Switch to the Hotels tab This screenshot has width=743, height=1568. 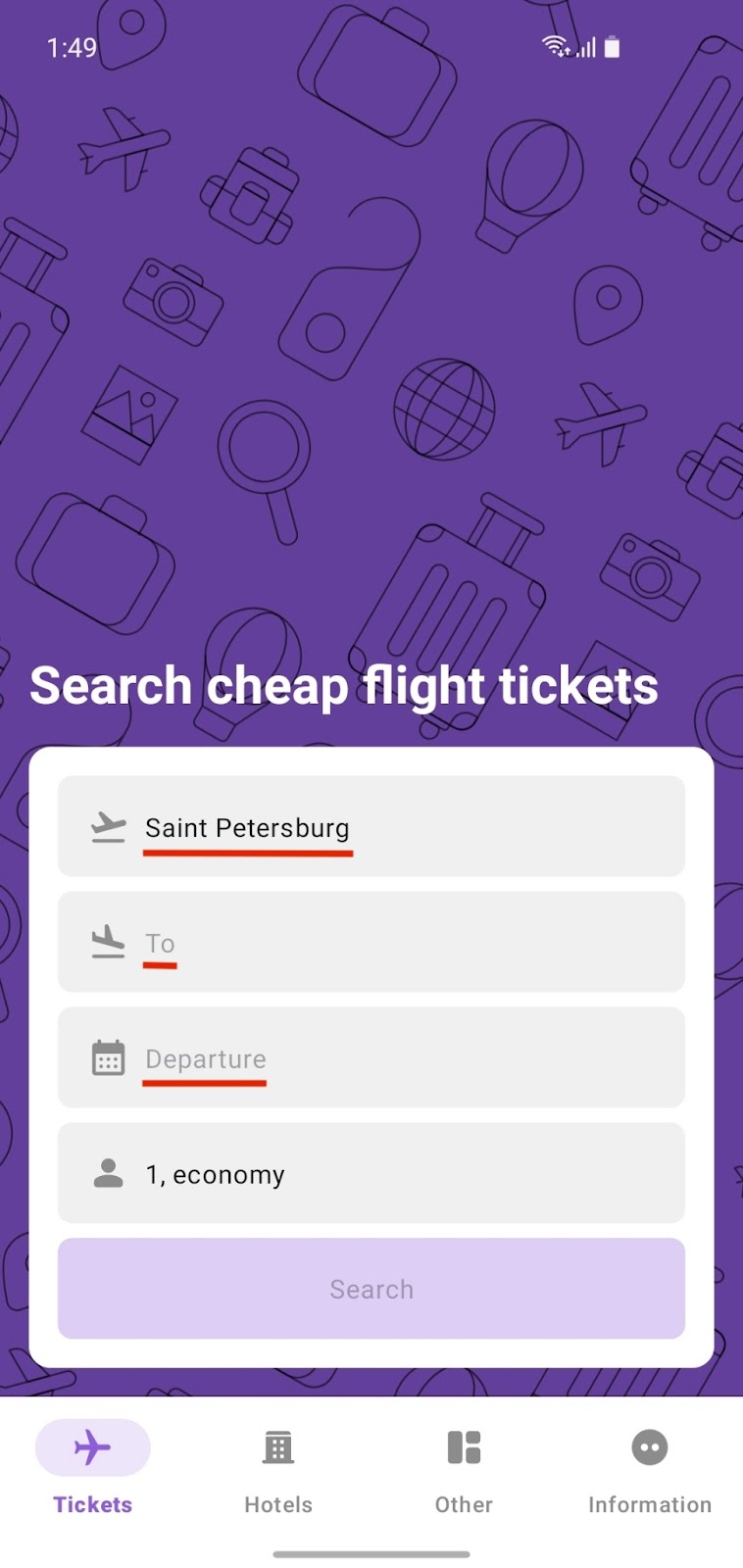click(x=278, y=1468)
